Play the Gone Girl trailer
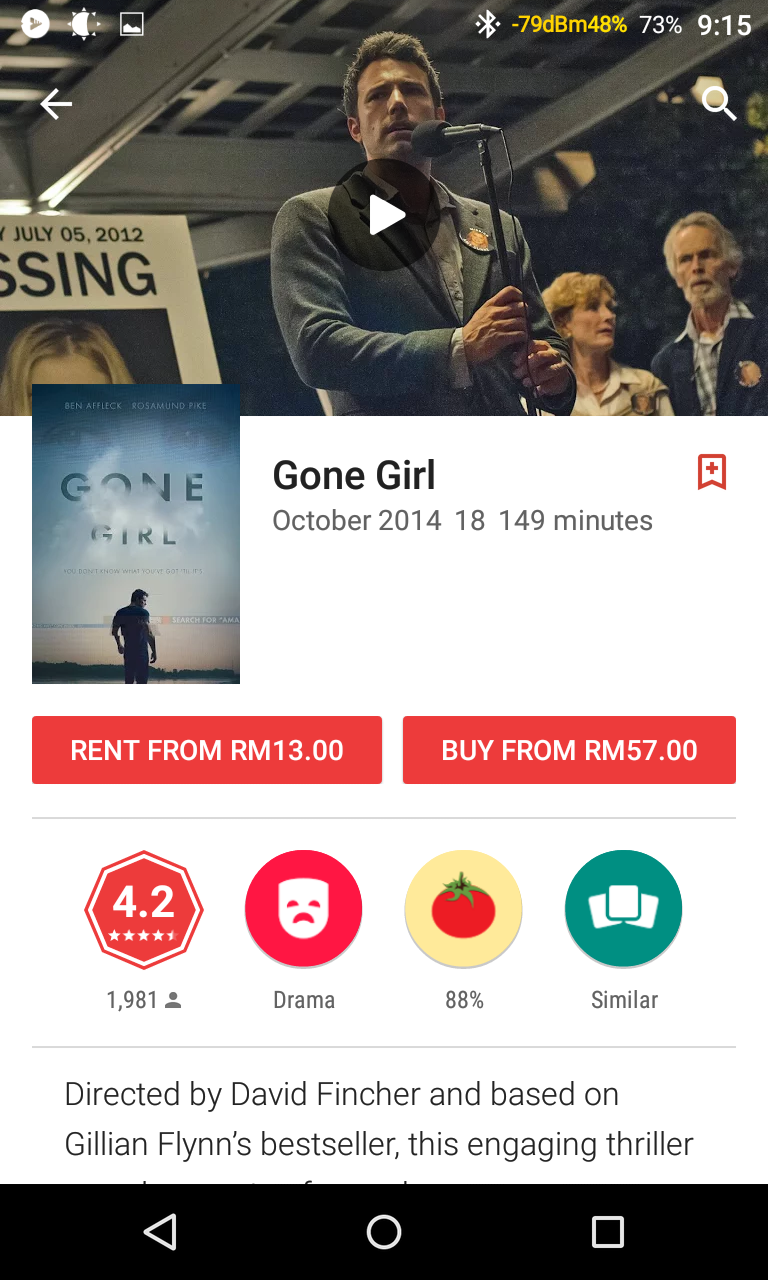This screenshot has height=1280, width=768. [x=384, y=214]
